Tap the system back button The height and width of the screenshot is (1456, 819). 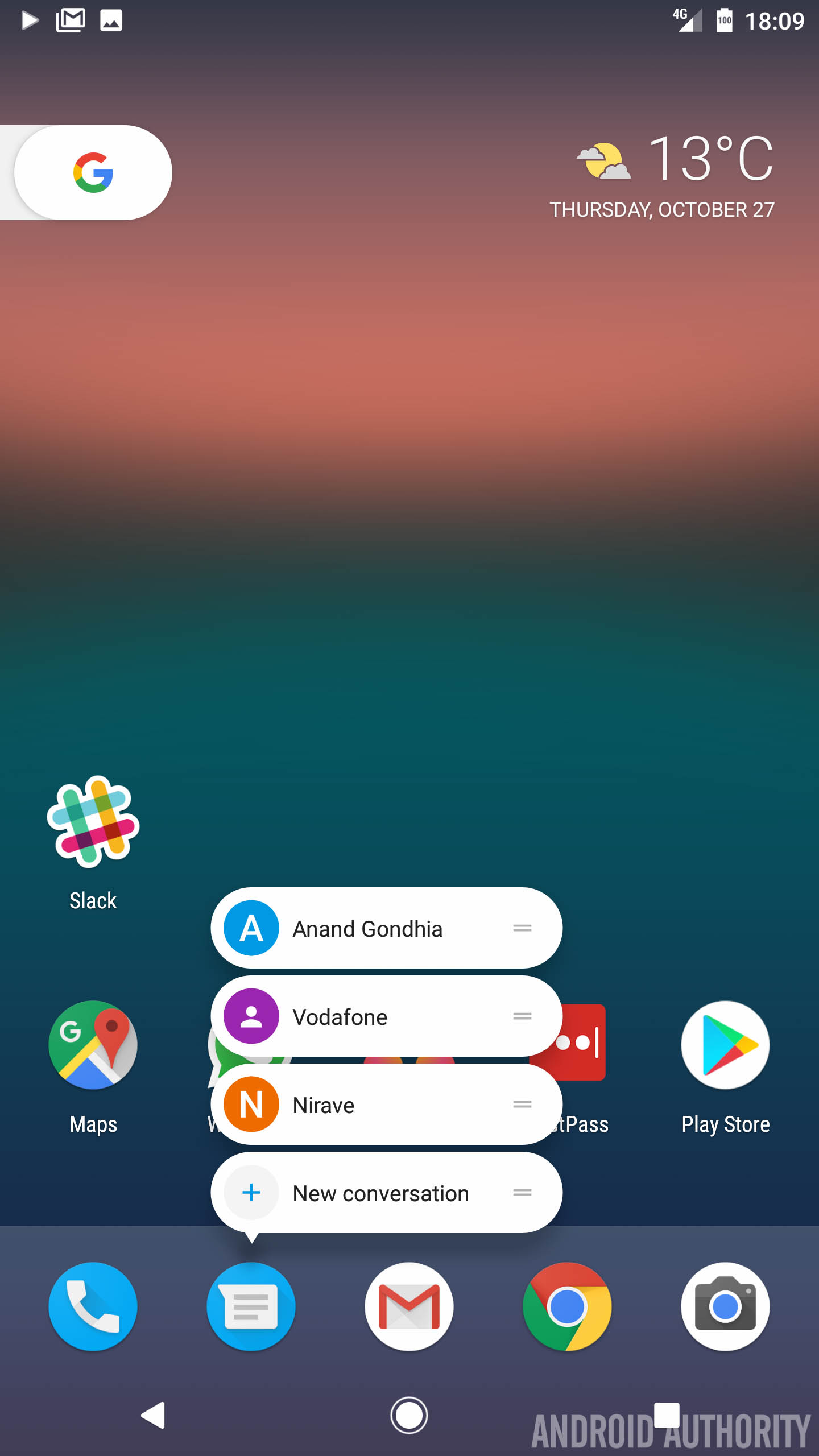coord(154,1415)
